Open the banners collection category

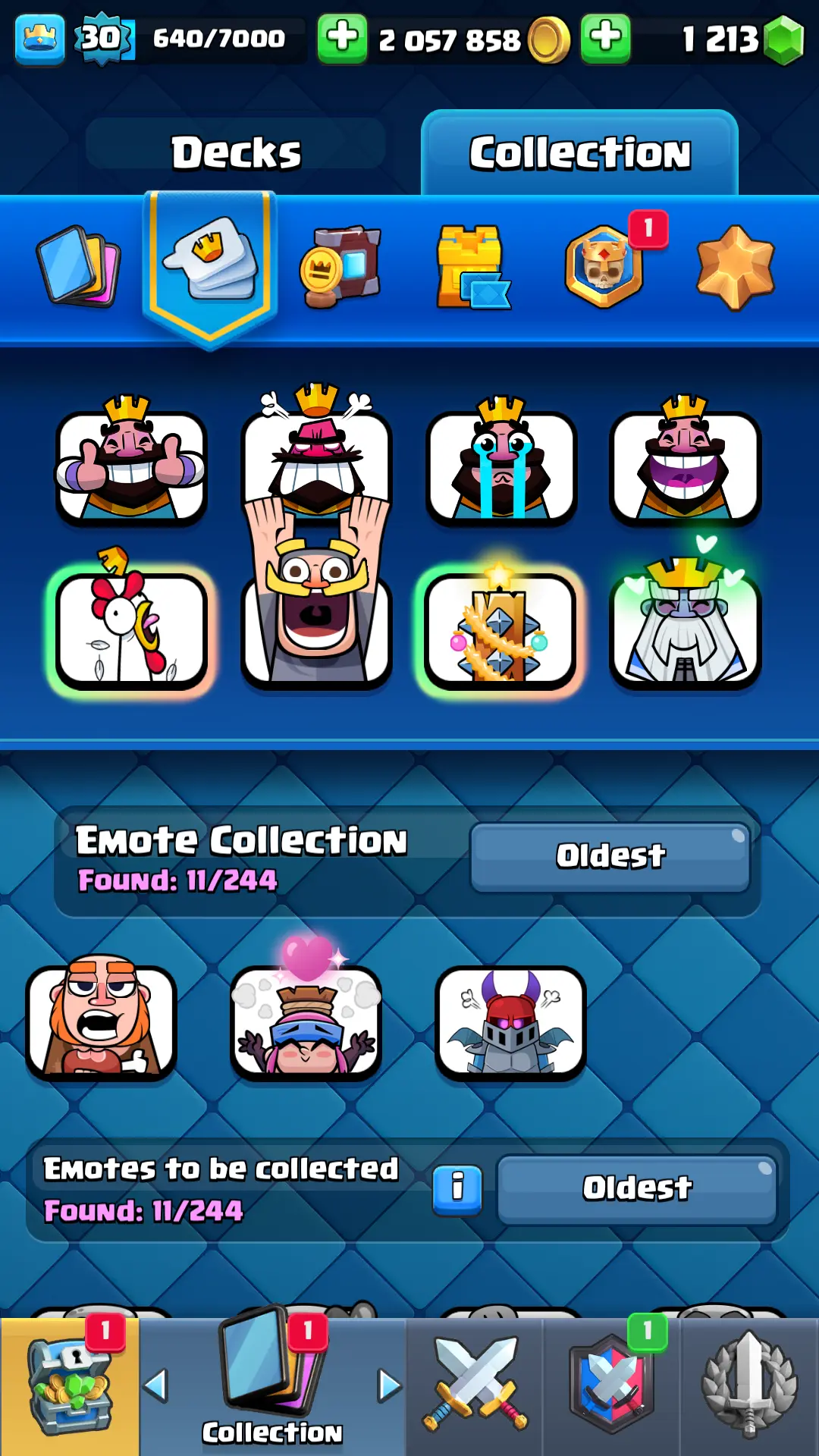[x=341, y=267]
